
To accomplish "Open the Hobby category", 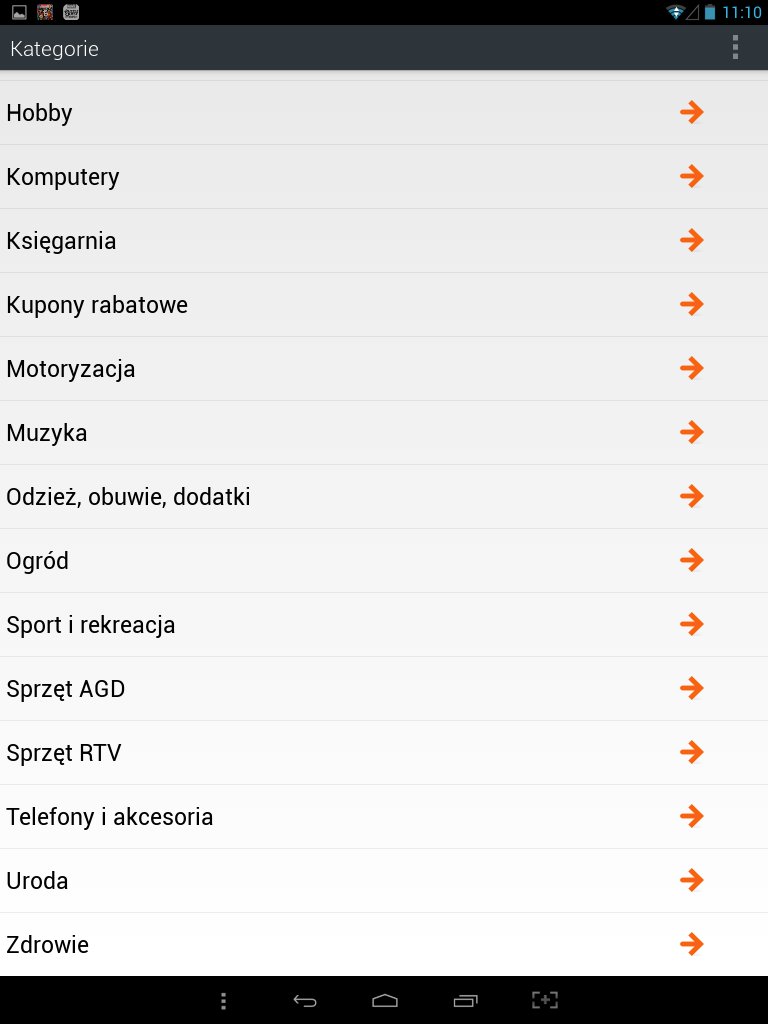I will (384, 113).
